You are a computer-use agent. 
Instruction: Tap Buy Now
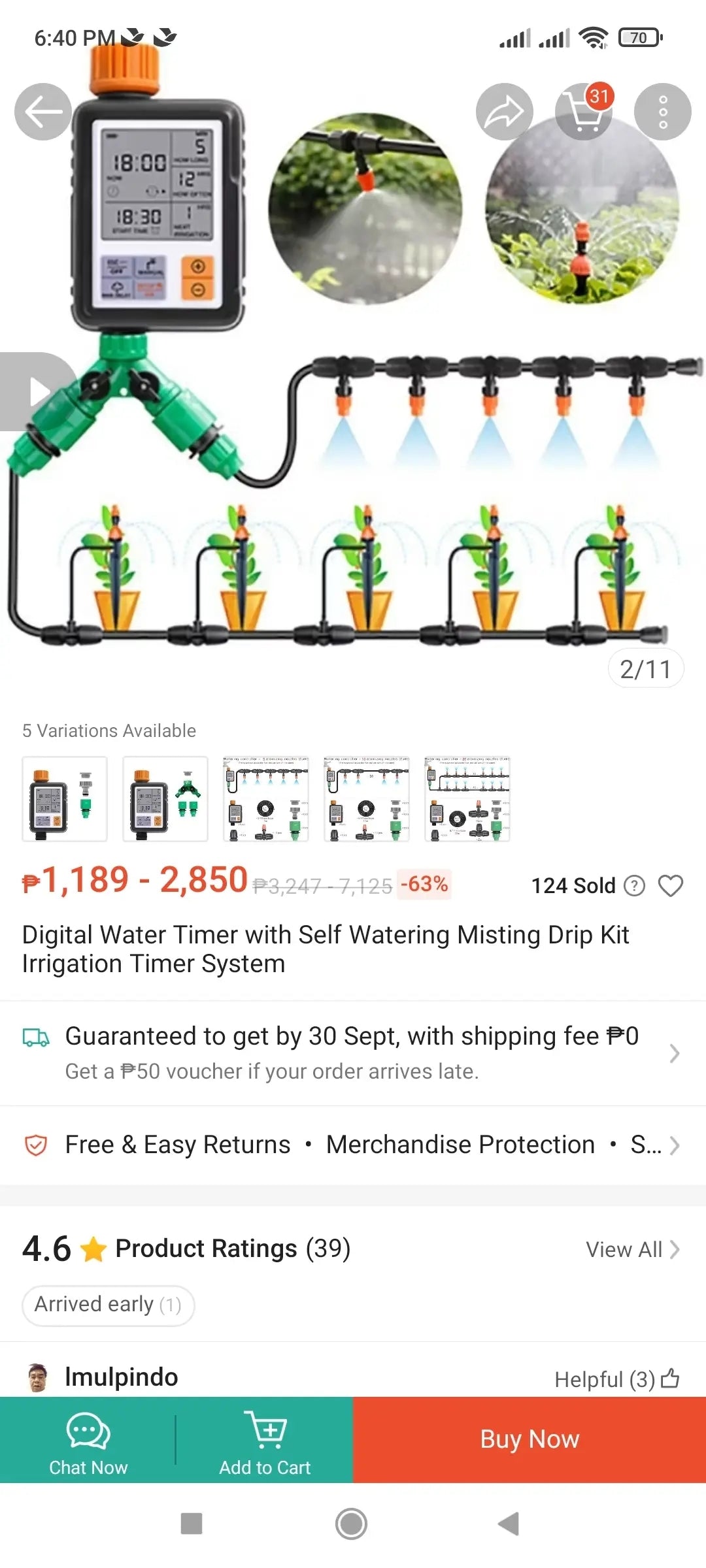point(529,1439)
